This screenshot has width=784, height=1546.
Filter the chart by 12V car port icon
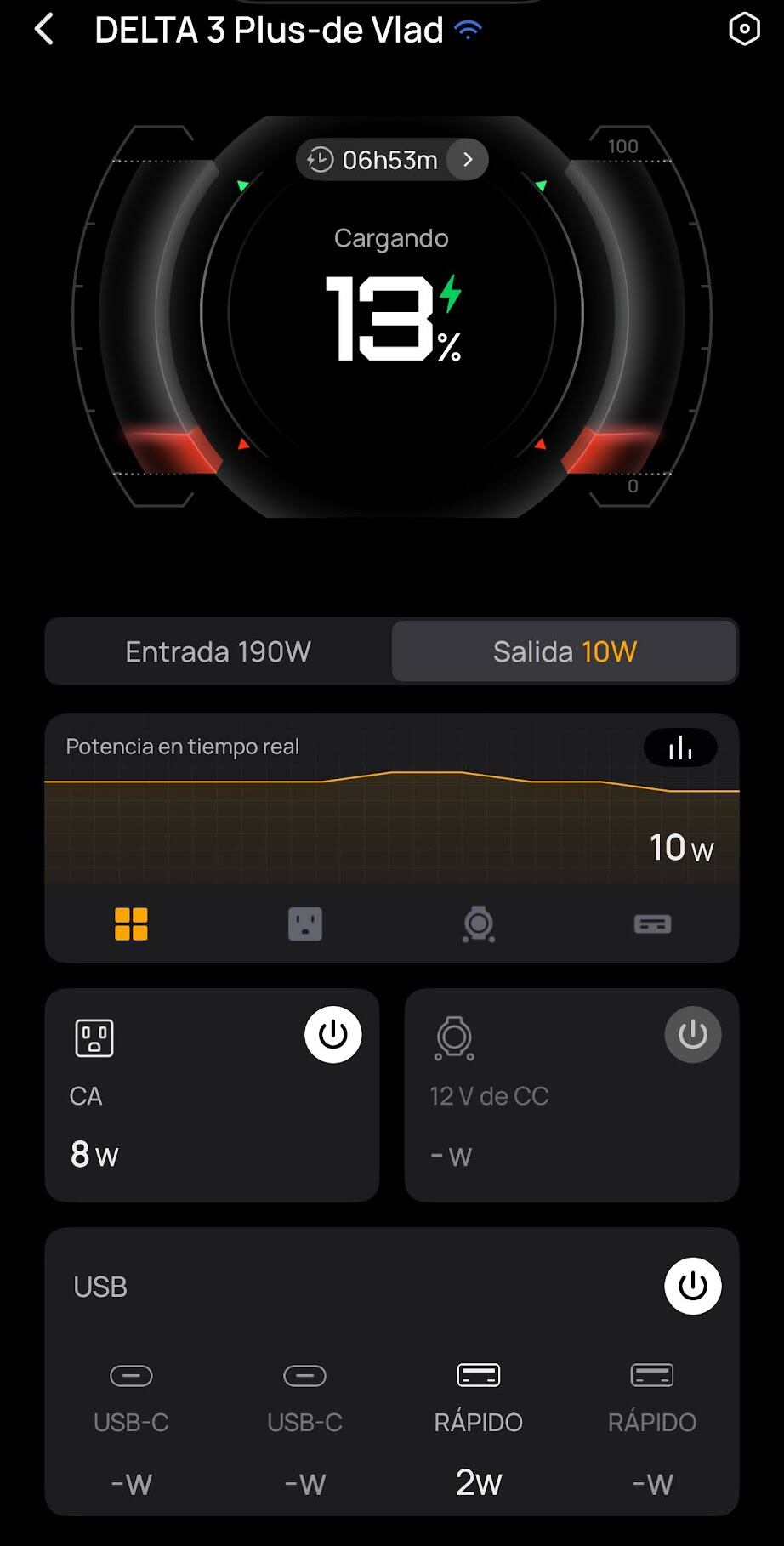tap(479, 924)
